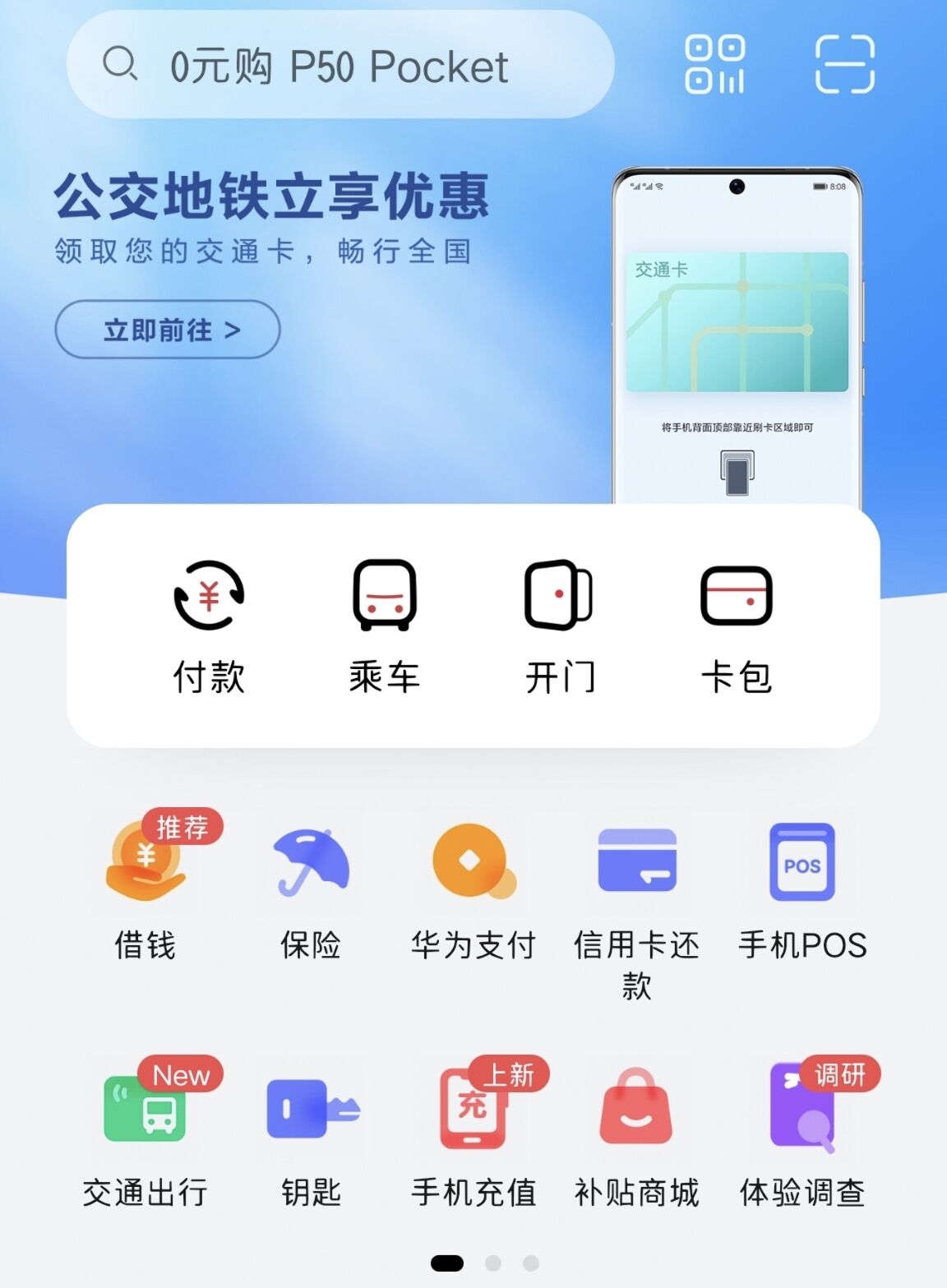This screenshot has height=1288, width=947.
Task: Open the QR payment code icon
Action: coord(714,64)
